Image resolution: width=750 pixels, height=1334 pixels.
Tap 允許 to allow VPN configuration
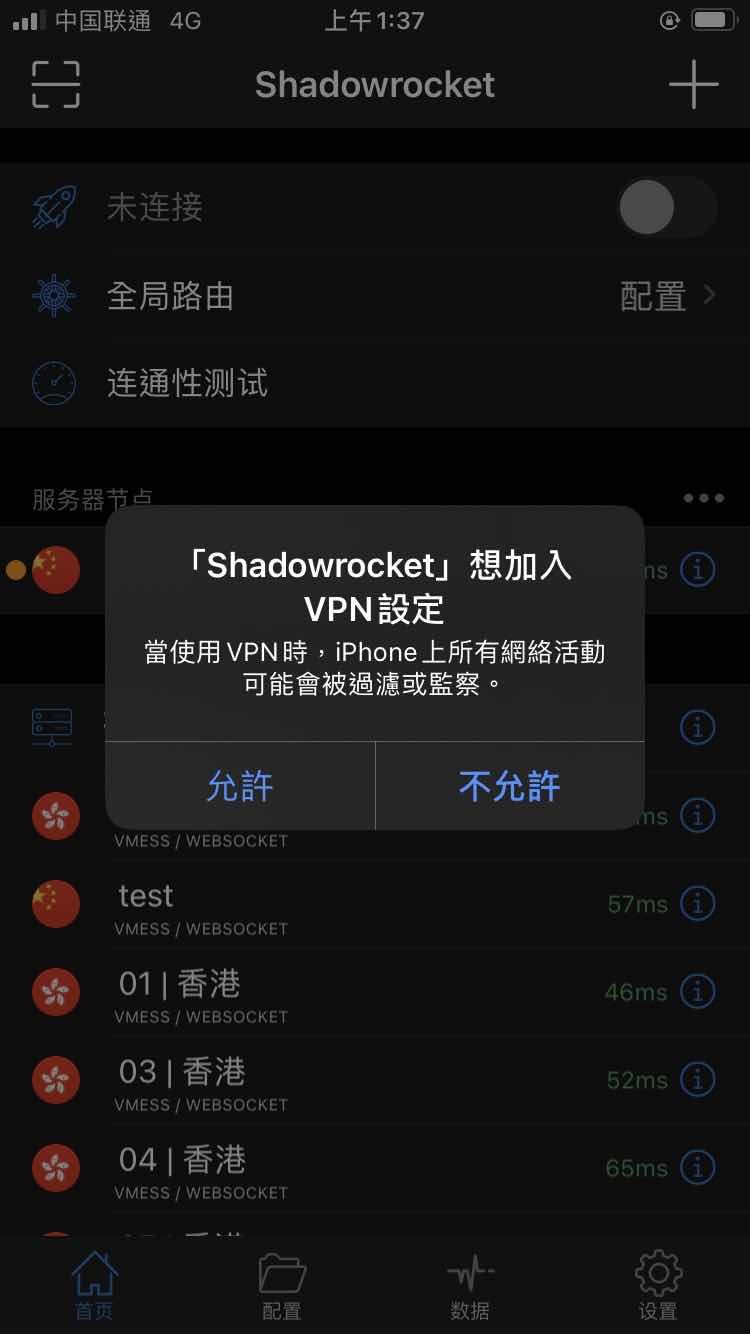pyautogui.click(x=240, y=786)
